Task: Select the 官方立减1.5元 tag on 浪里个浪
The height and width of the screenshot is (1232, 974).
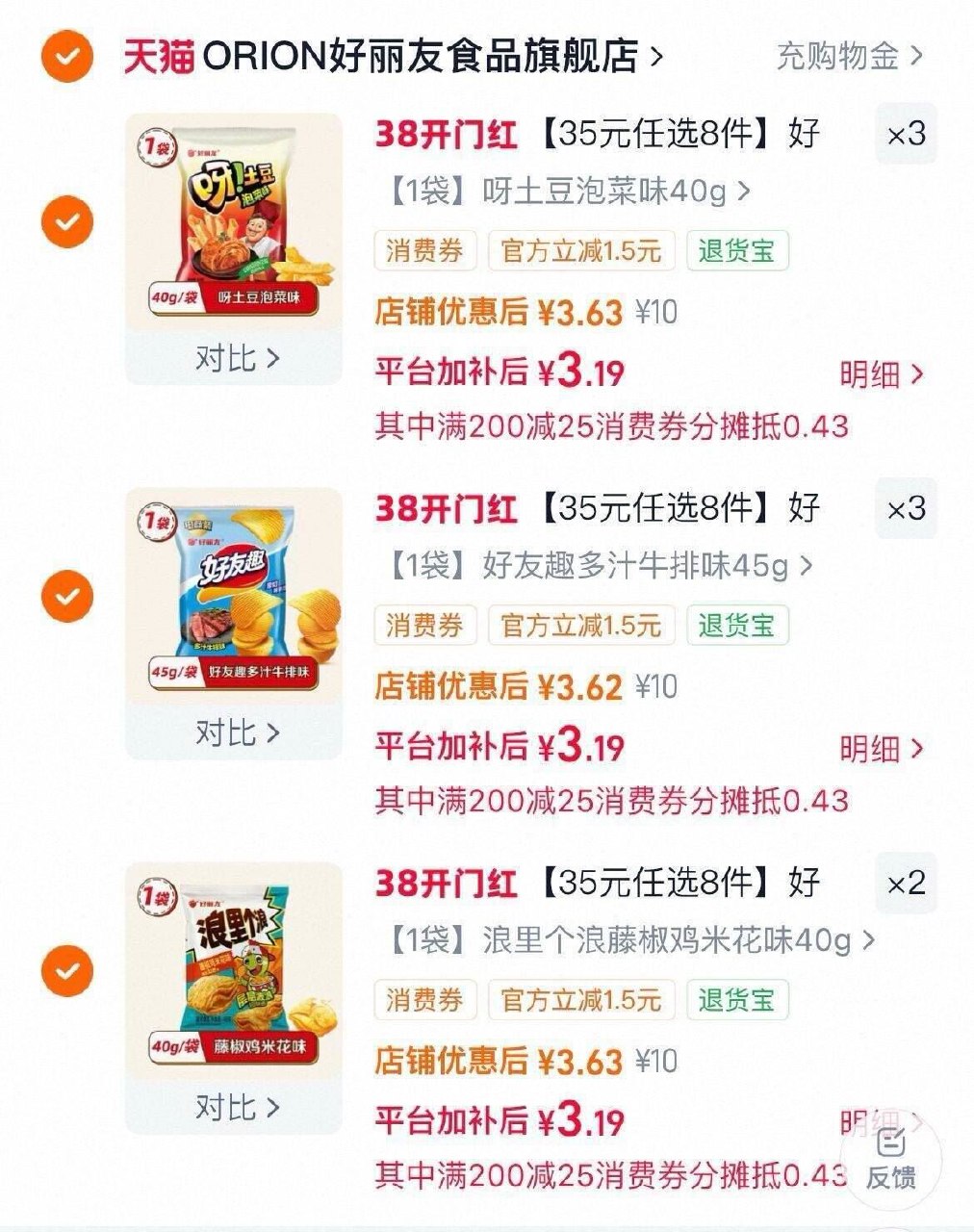Action: click(578, 1000)
